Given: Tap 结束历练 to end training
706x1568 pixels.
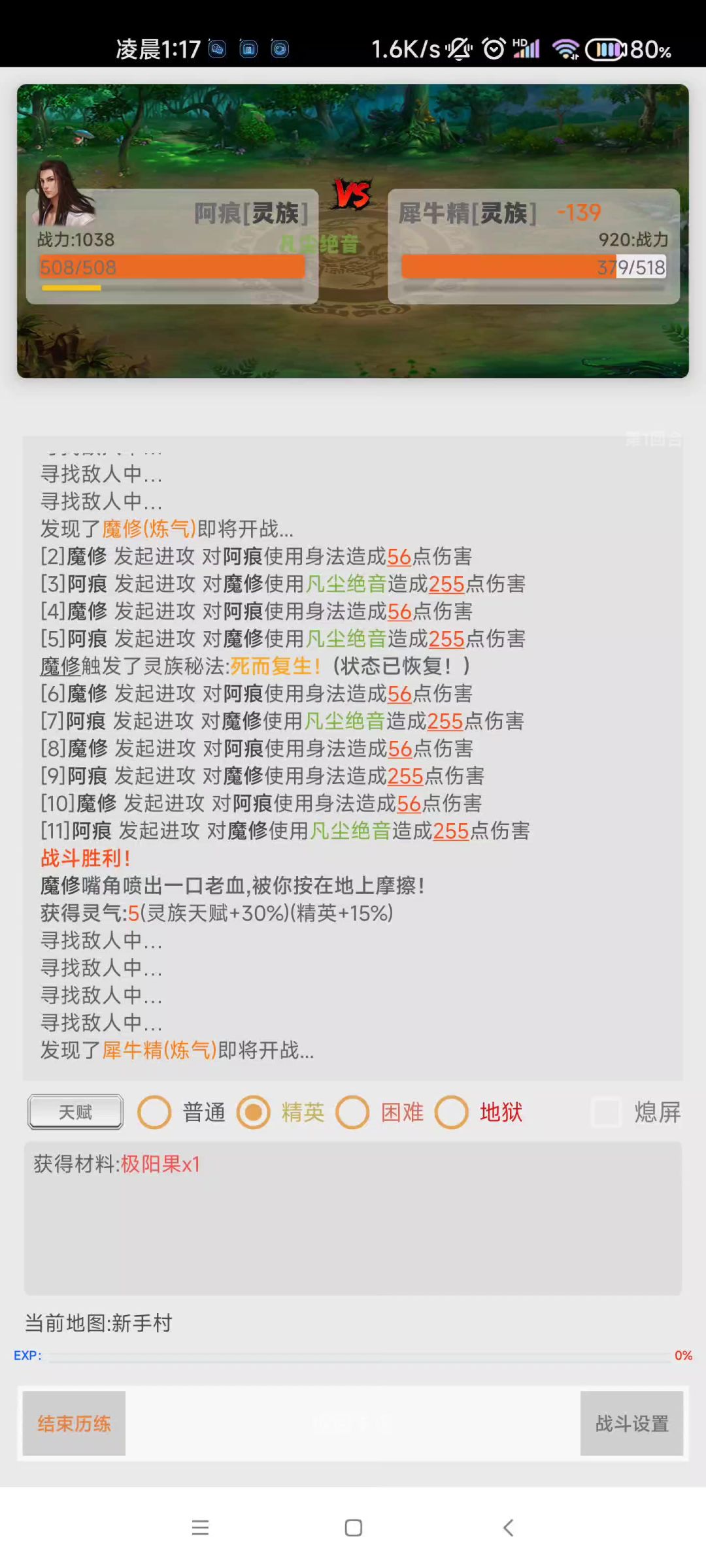Looking at the screenshot, I should (74, 1423).
